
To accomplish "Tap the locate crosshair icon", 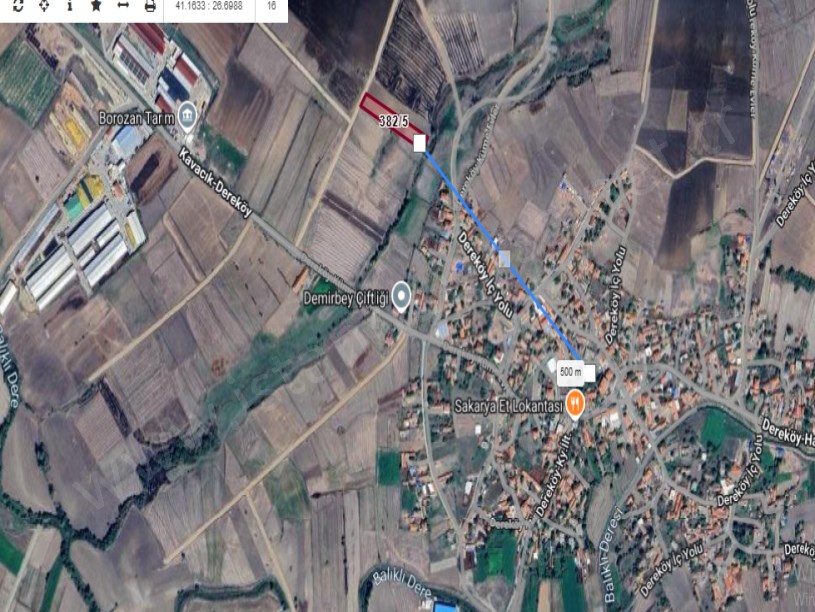I will pyautogui.click(x=44, y=6).
